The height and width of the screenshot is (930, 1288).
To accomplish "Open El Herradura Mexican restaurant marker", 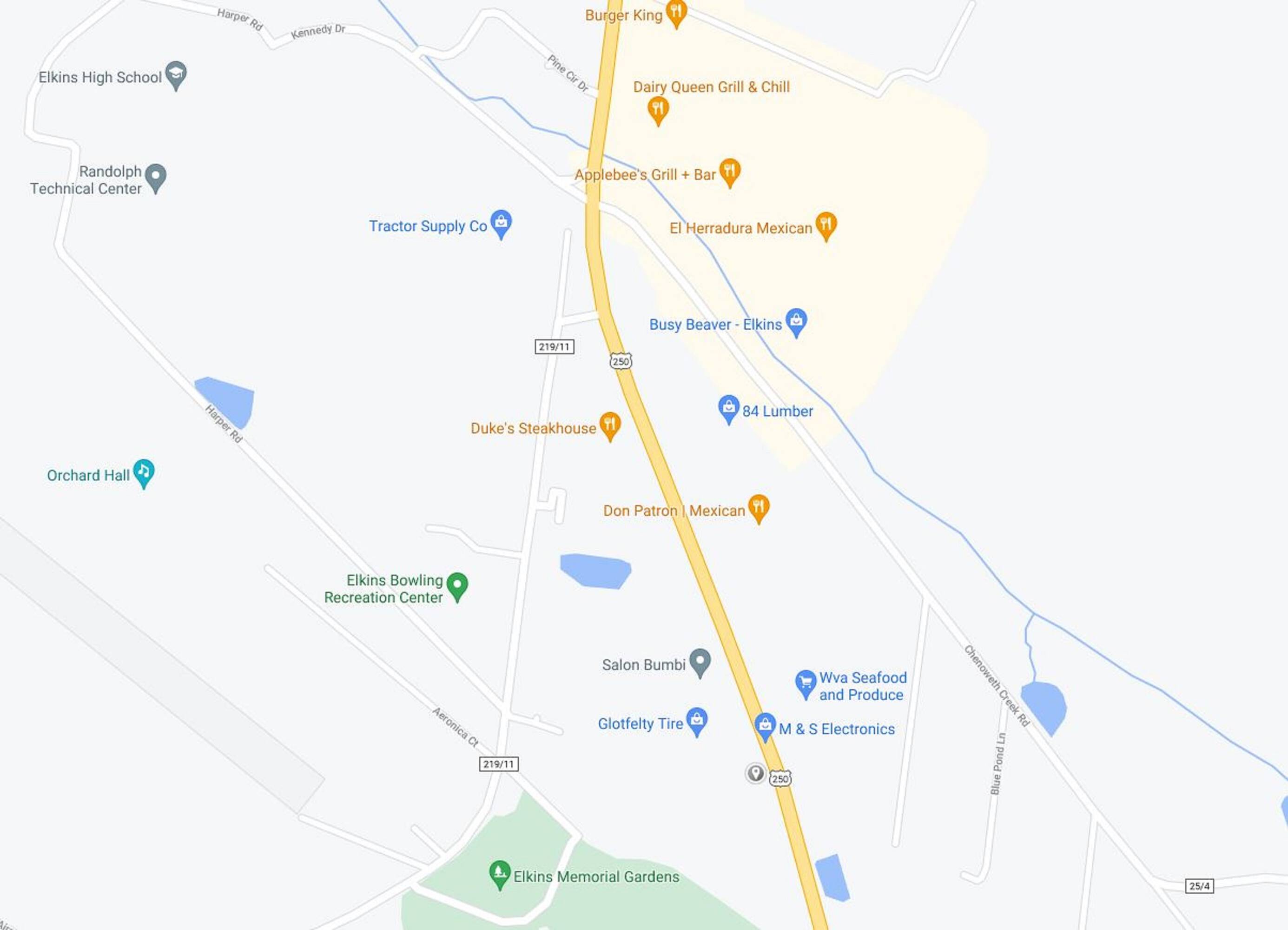I will [x=826, y=226].
